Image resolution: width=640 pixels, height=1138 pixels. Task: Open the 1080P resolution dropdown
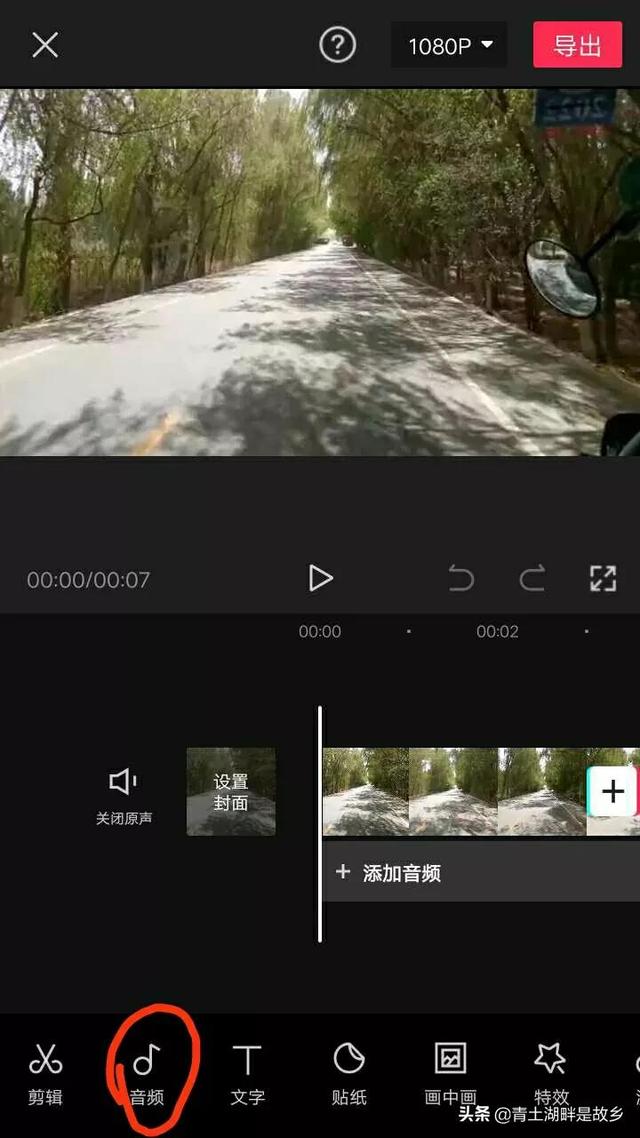click(x=449, y=46)
